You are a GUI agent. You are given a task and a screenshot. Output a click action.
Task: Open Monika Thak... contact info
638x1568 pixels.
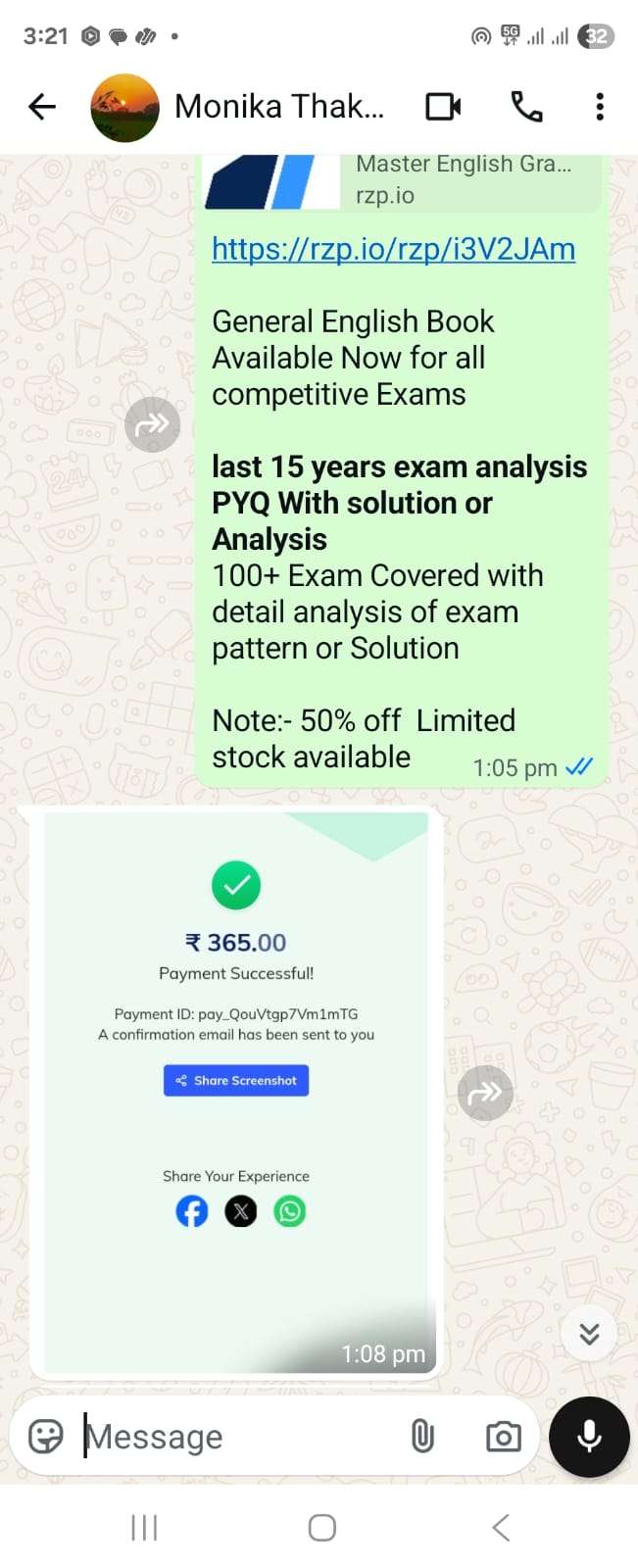tap(279, 106)
